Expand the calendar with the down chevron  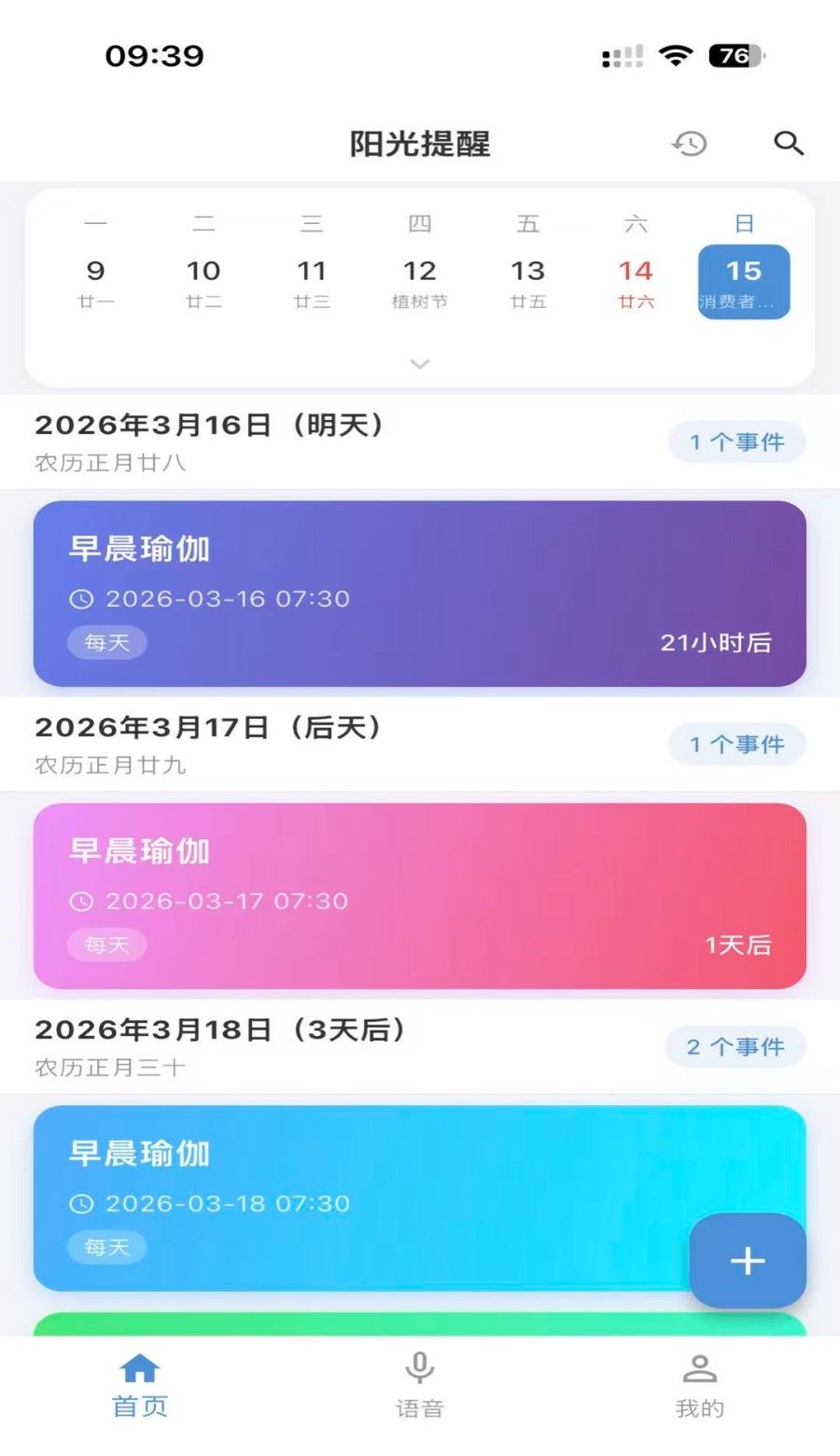[420, 364]
